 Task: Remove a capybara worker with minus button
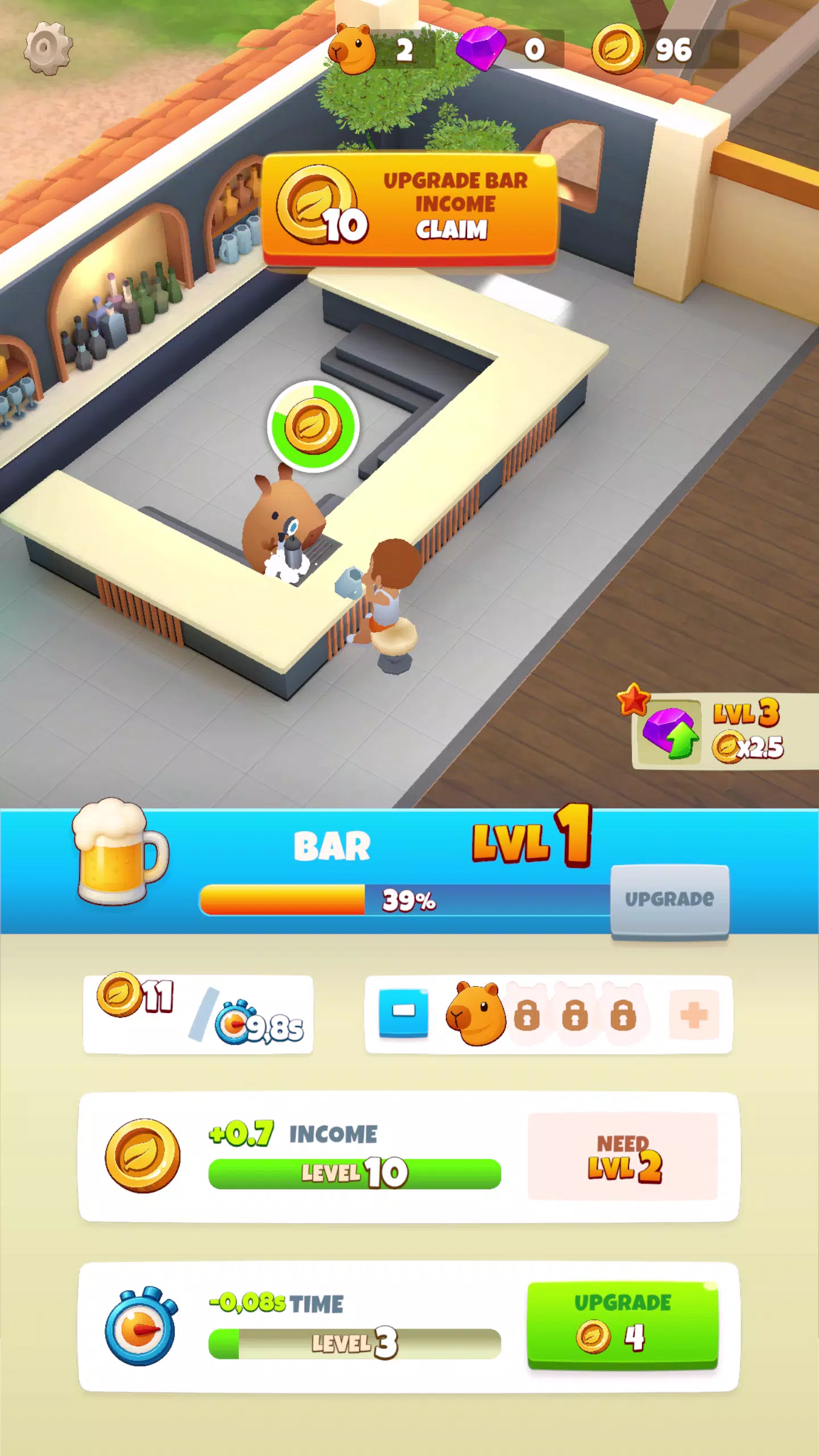(403, 1013)
